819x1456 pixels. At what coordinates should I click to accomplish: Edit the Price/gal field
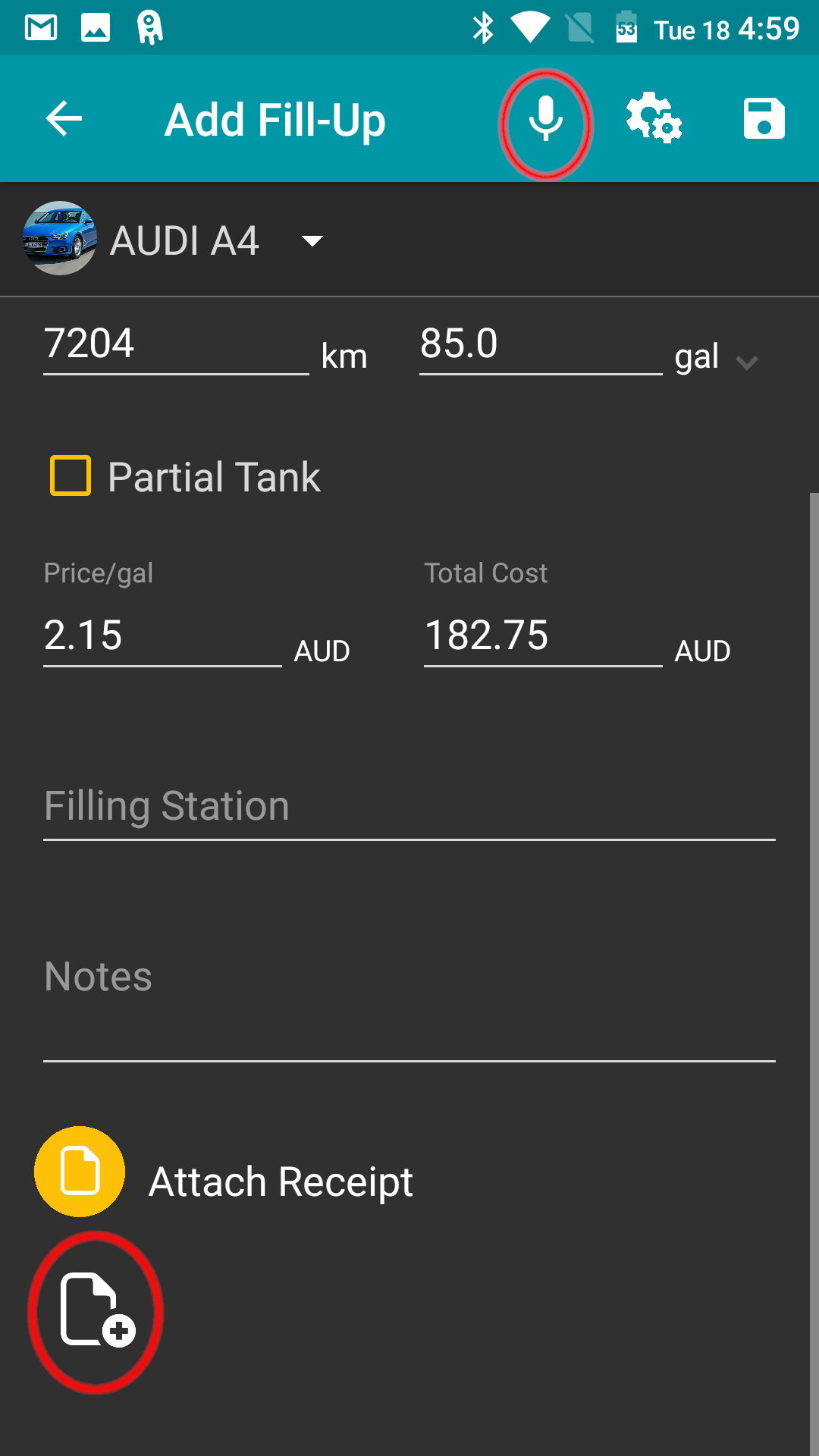(x=162, y=635)
